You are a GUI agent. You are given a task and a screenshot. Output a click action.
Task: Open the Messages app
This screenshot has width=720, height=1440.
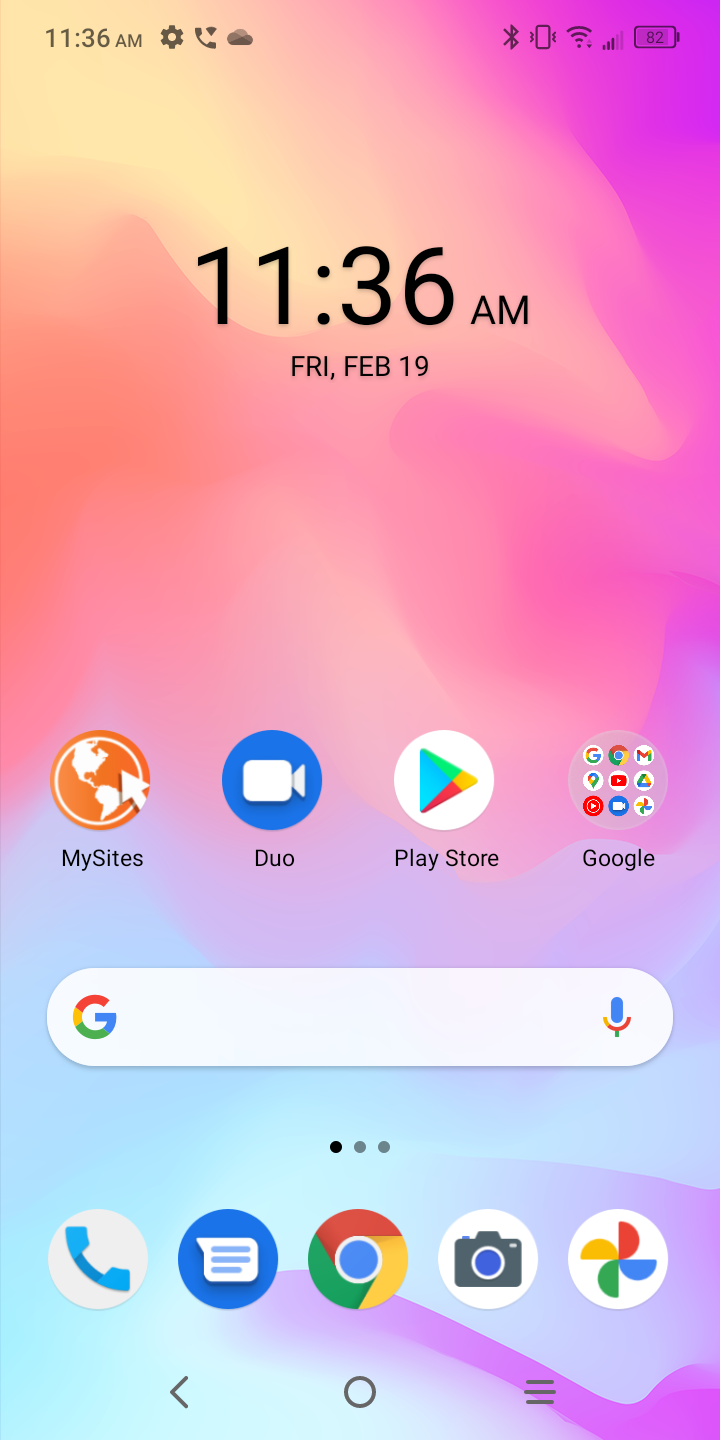(228, 1259)
